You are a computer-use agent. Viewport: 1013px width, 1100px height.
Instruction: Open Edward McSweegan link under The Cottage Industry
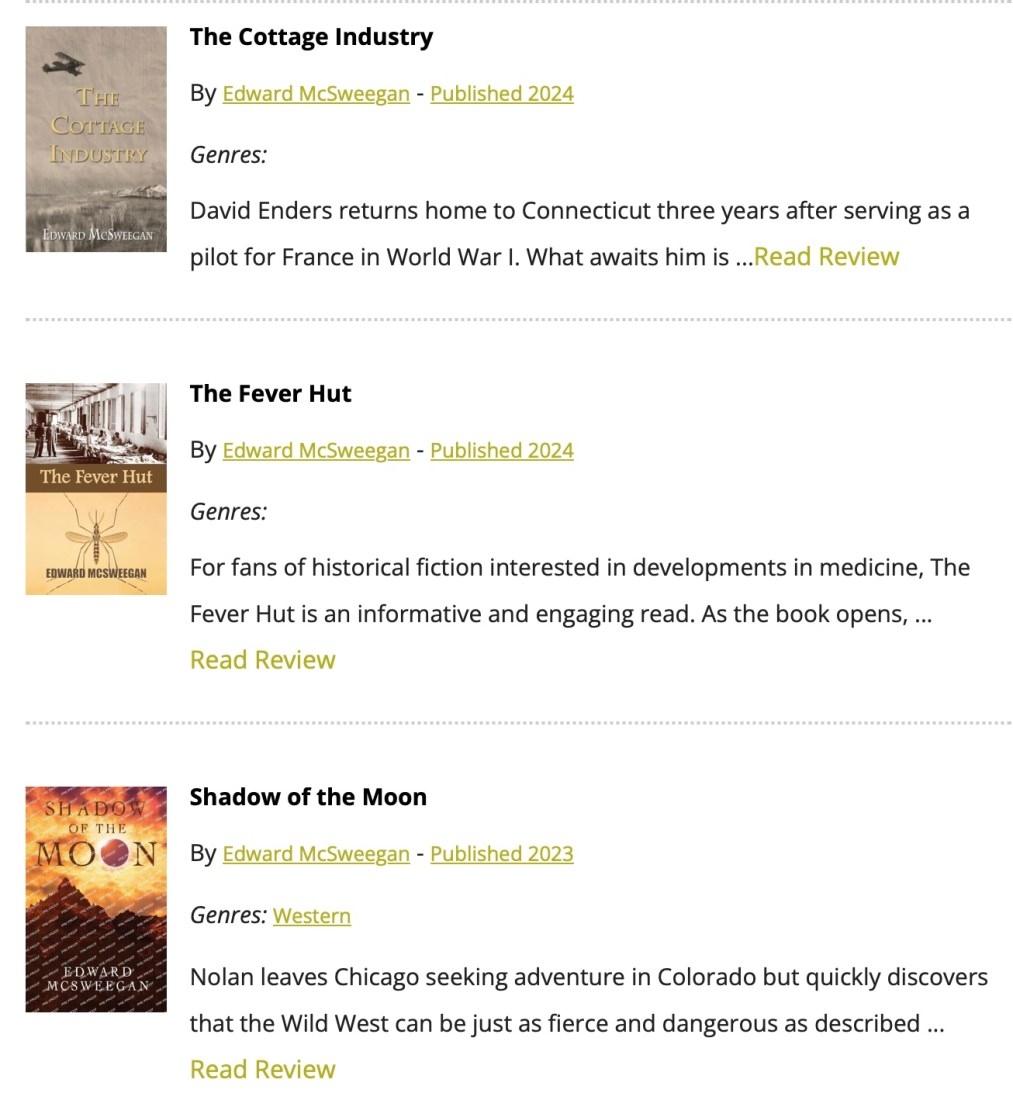316,94
